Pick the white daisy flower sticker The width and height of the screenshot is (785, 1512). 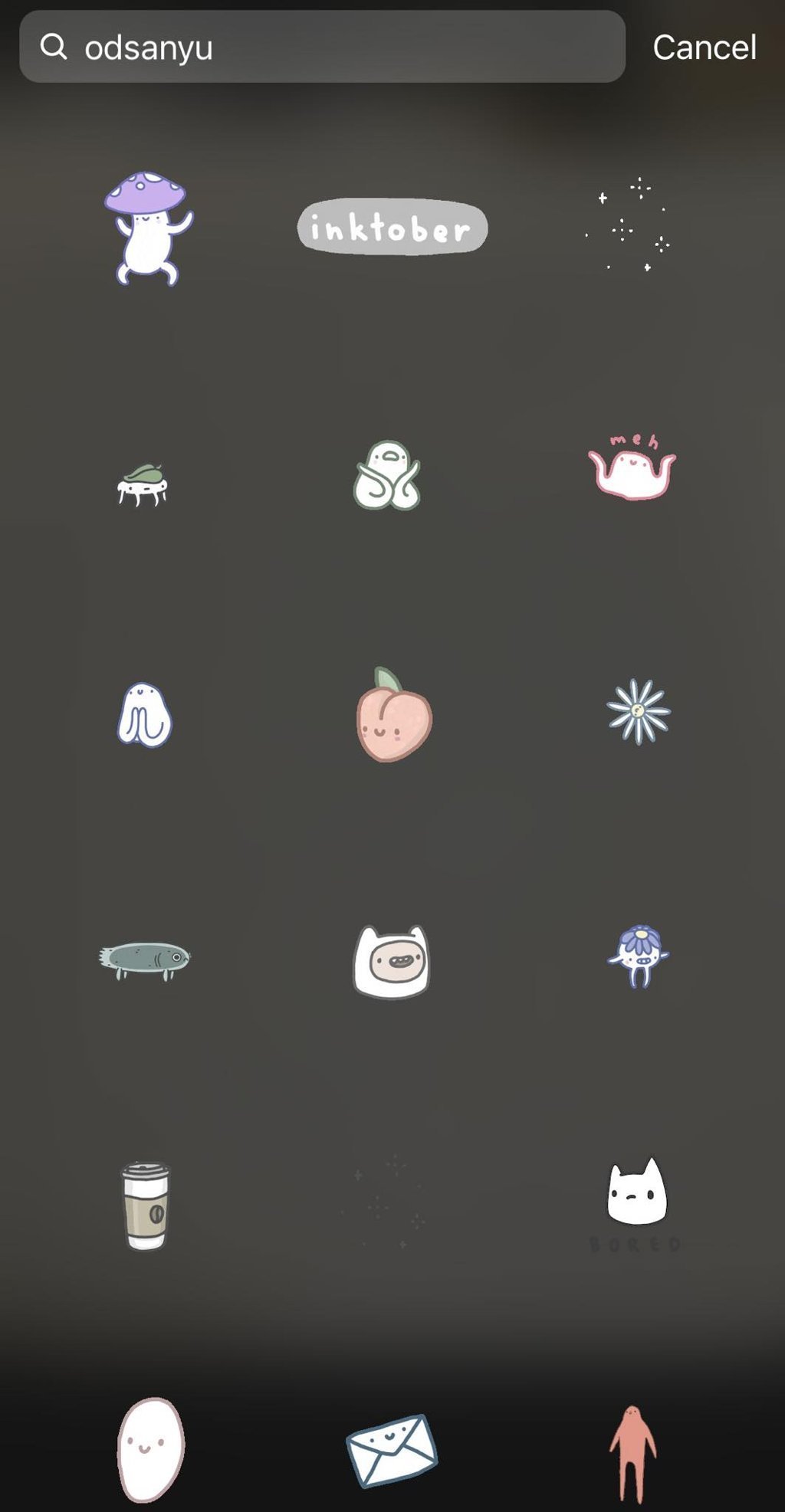click(x=638, y=711)
